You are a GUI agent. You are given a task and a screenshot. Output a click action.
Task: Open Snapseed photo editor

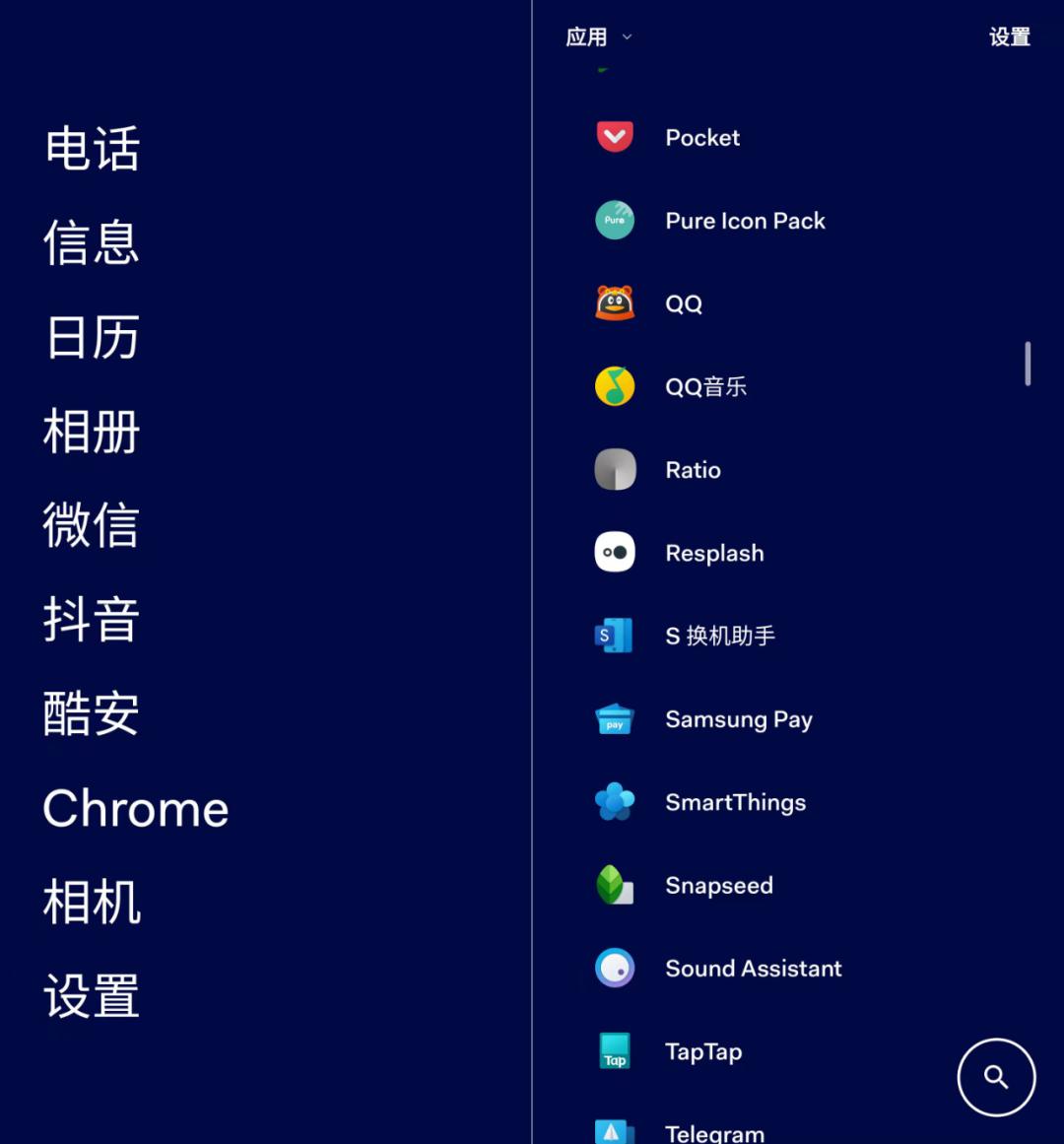click(718, 885)
